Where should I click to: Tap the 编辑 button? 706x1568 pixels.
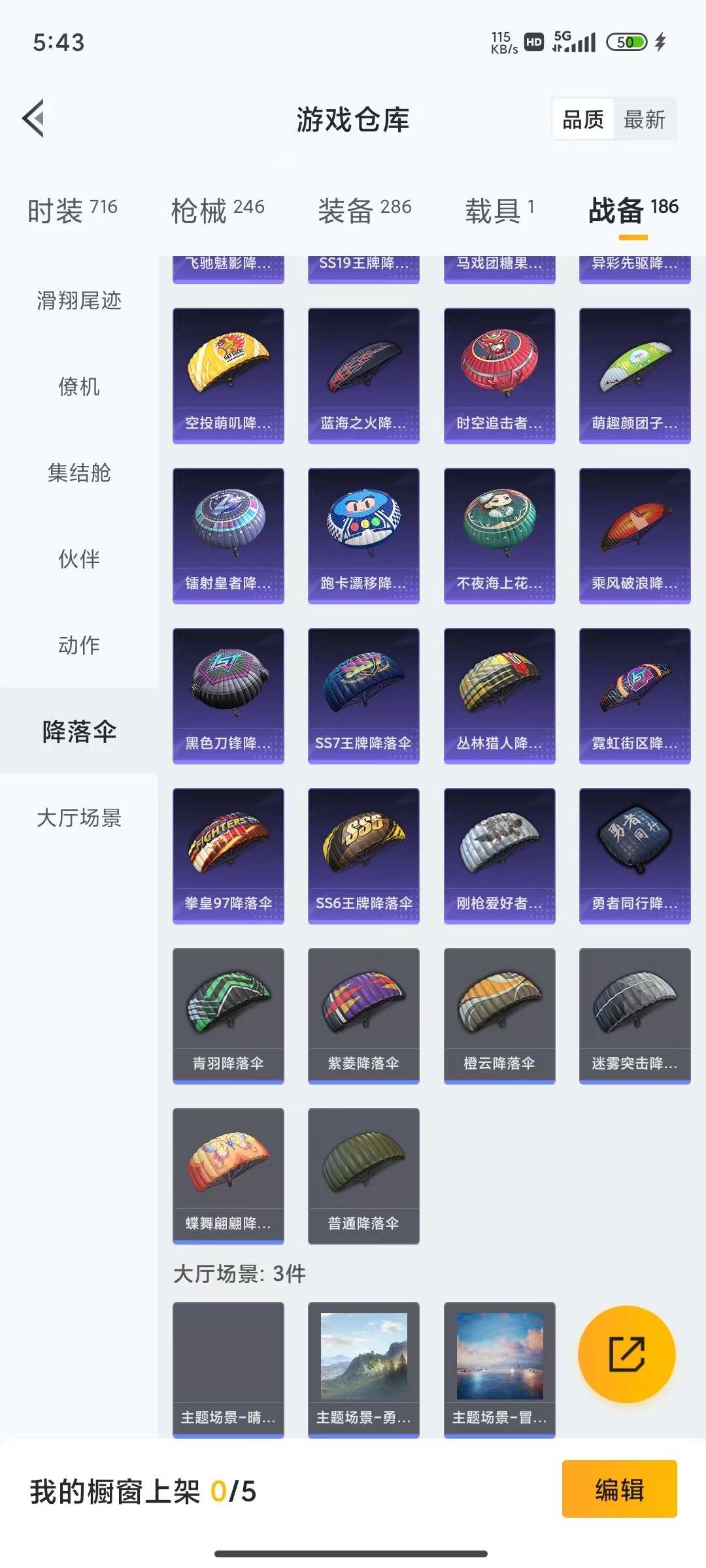click(x=619, y=1490)
